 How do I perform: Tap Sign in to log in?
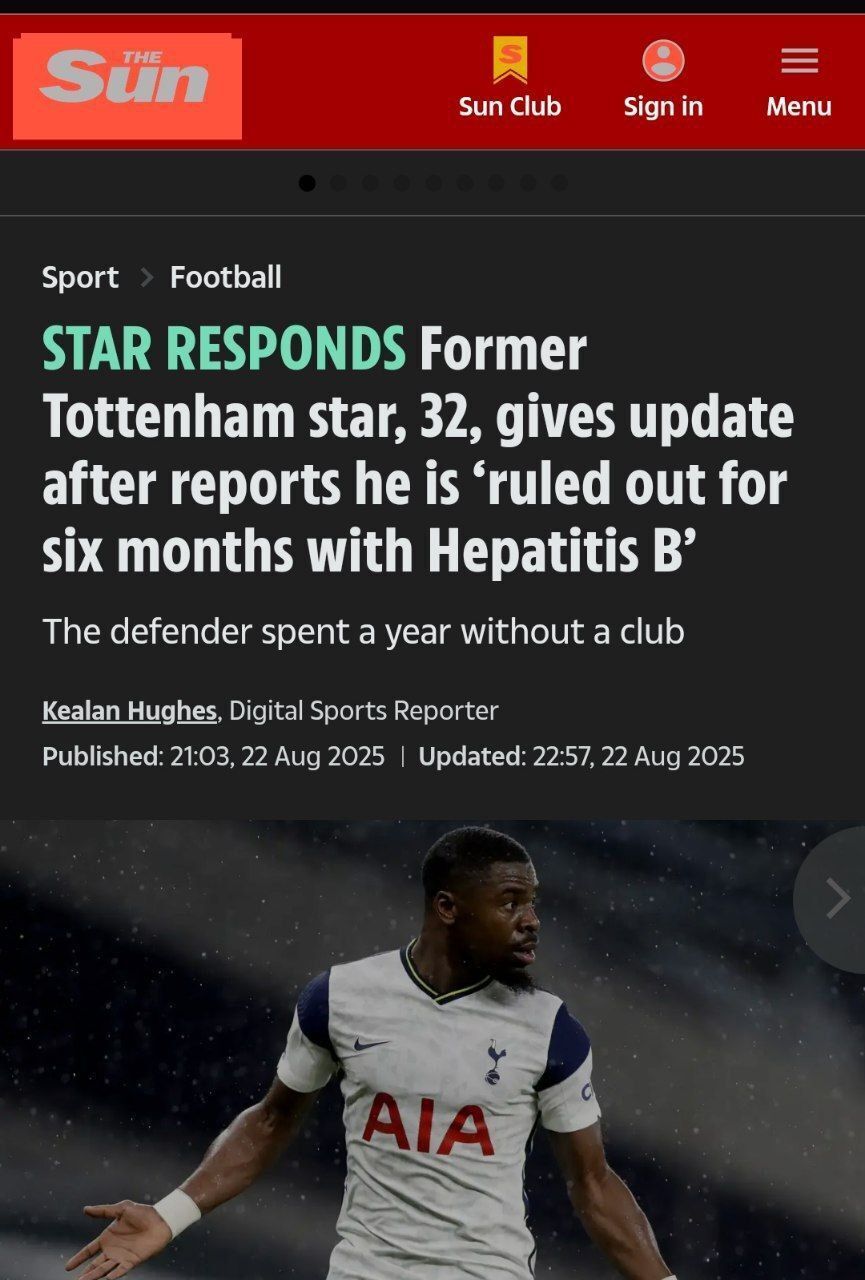663,80
